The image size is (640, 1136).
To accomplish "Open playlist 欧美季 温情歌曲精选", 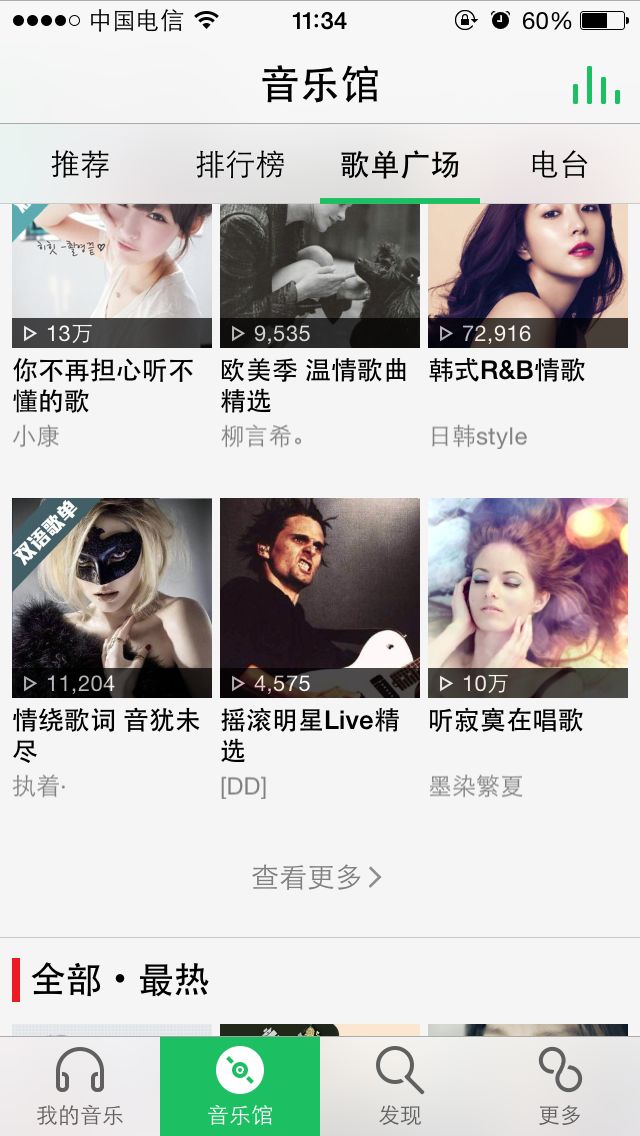I will tap(320, 280).
